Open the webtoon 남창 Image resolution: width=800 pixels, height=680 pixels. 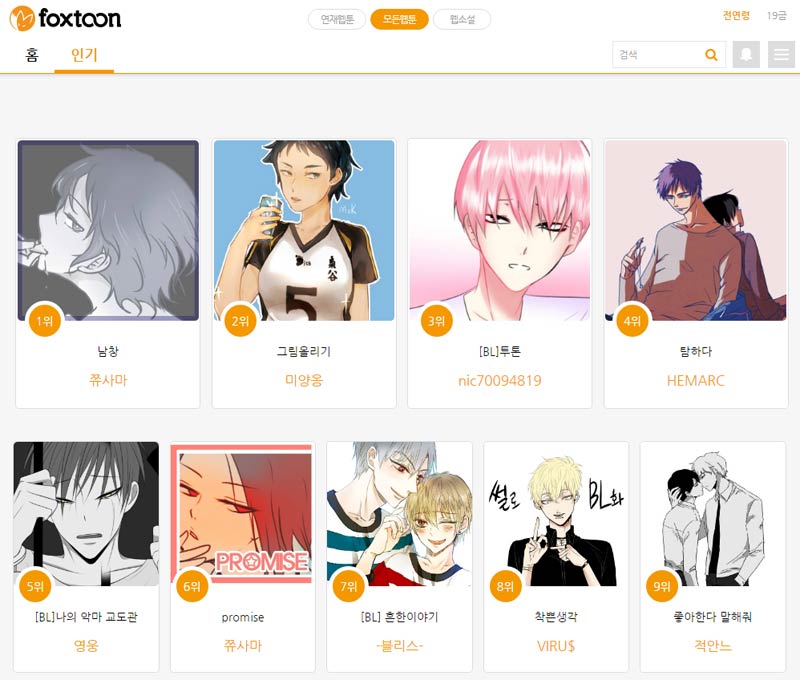(108, 230)
